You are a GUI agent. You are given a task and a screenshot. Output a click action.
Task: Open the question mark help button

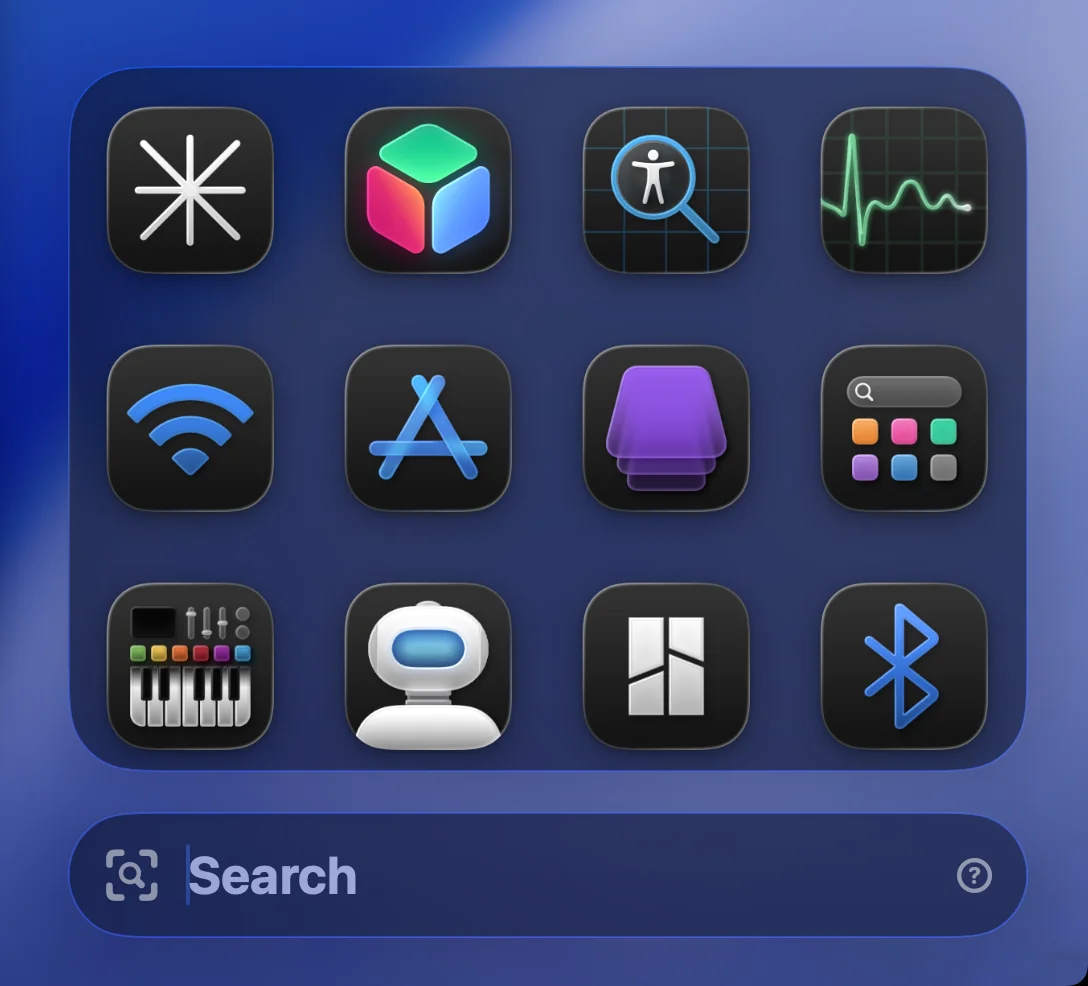click(x=974, y=876)
